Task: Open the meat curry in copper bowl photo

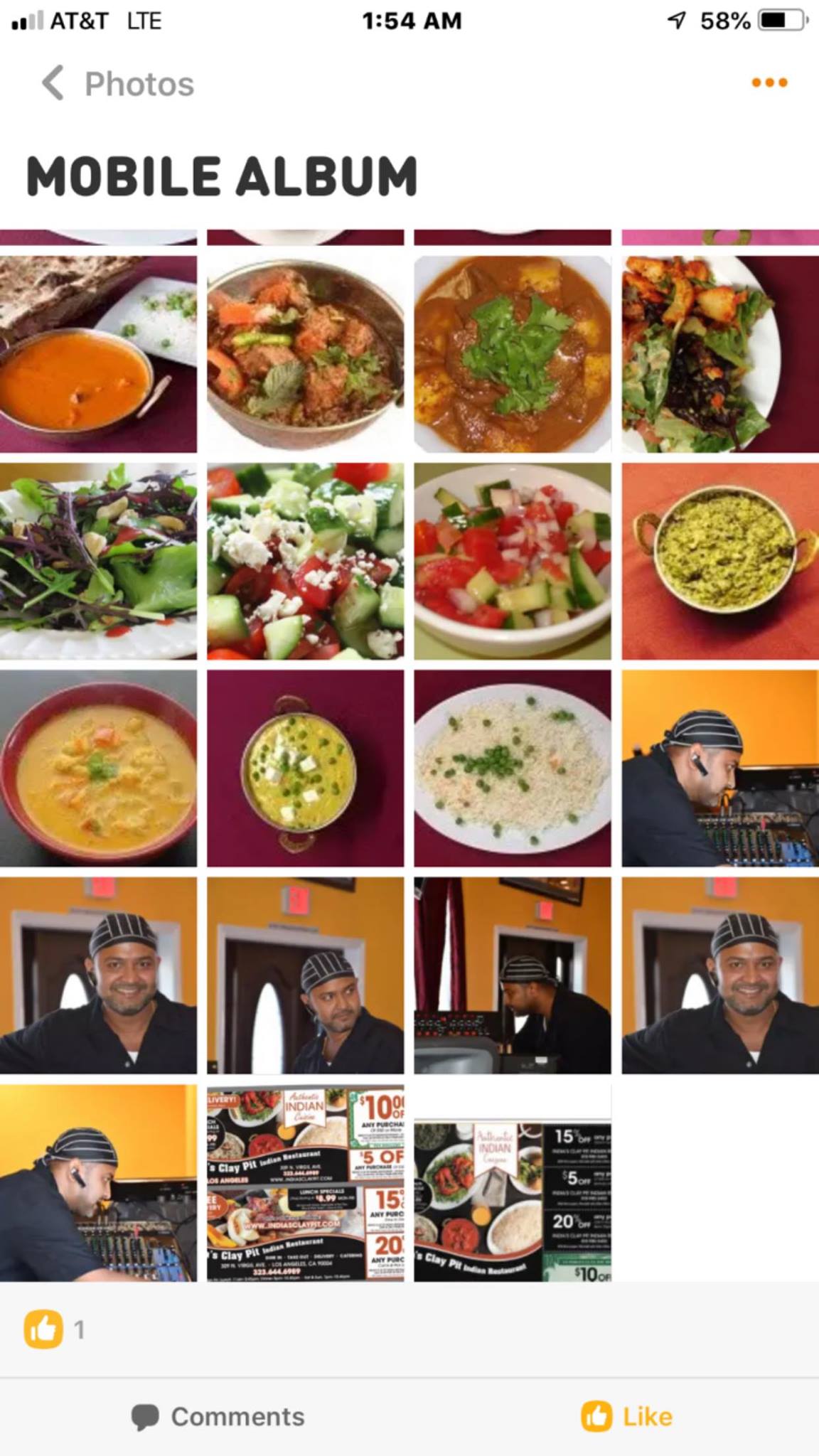Action: 305,354
